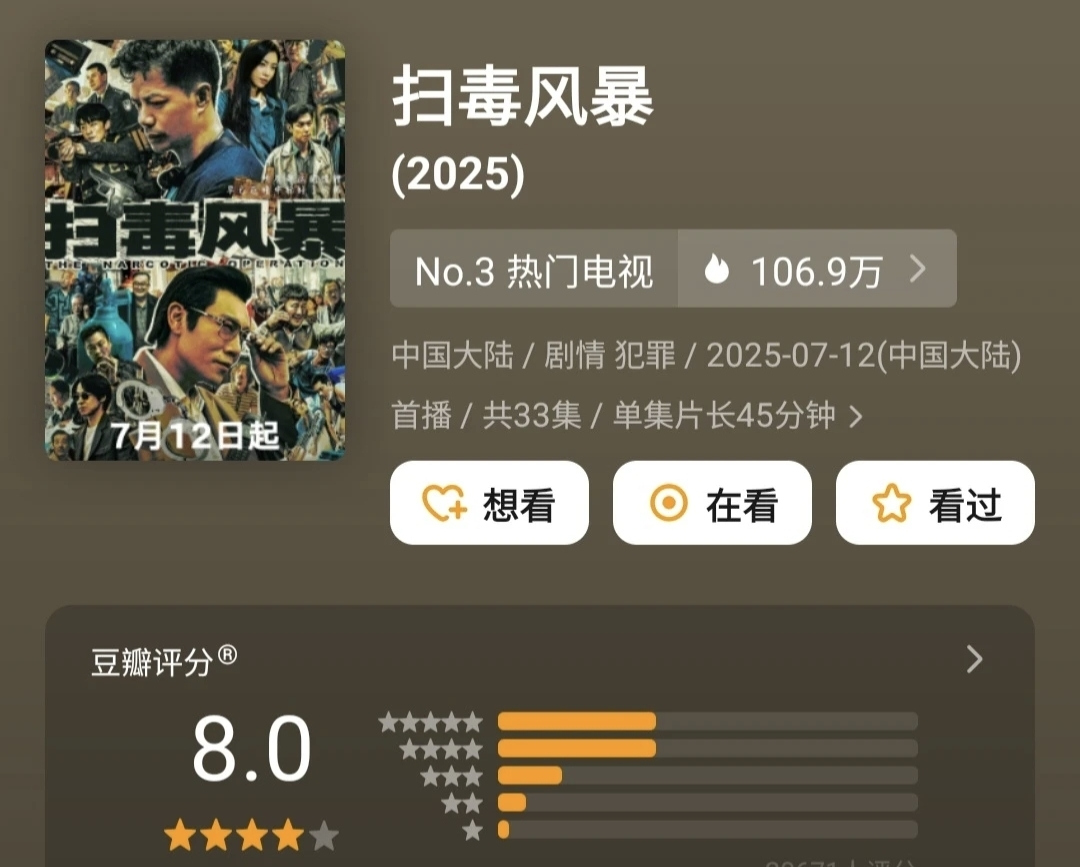Open the 扫毒风暴 poster image
This screenshot has width=1080, height=867.
coord(195,250)
